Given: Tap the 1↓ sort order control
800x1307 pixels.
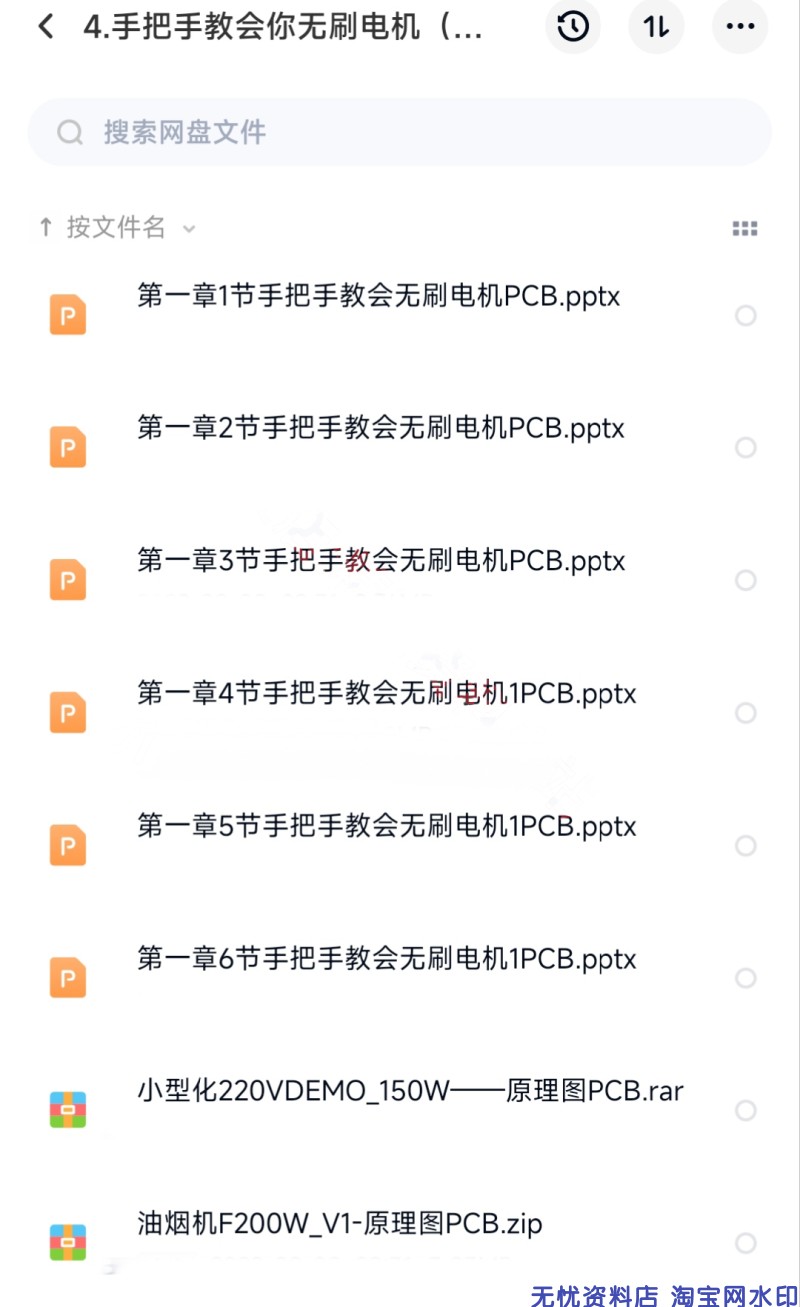Looking at the screenshot, I should point(656,27).
